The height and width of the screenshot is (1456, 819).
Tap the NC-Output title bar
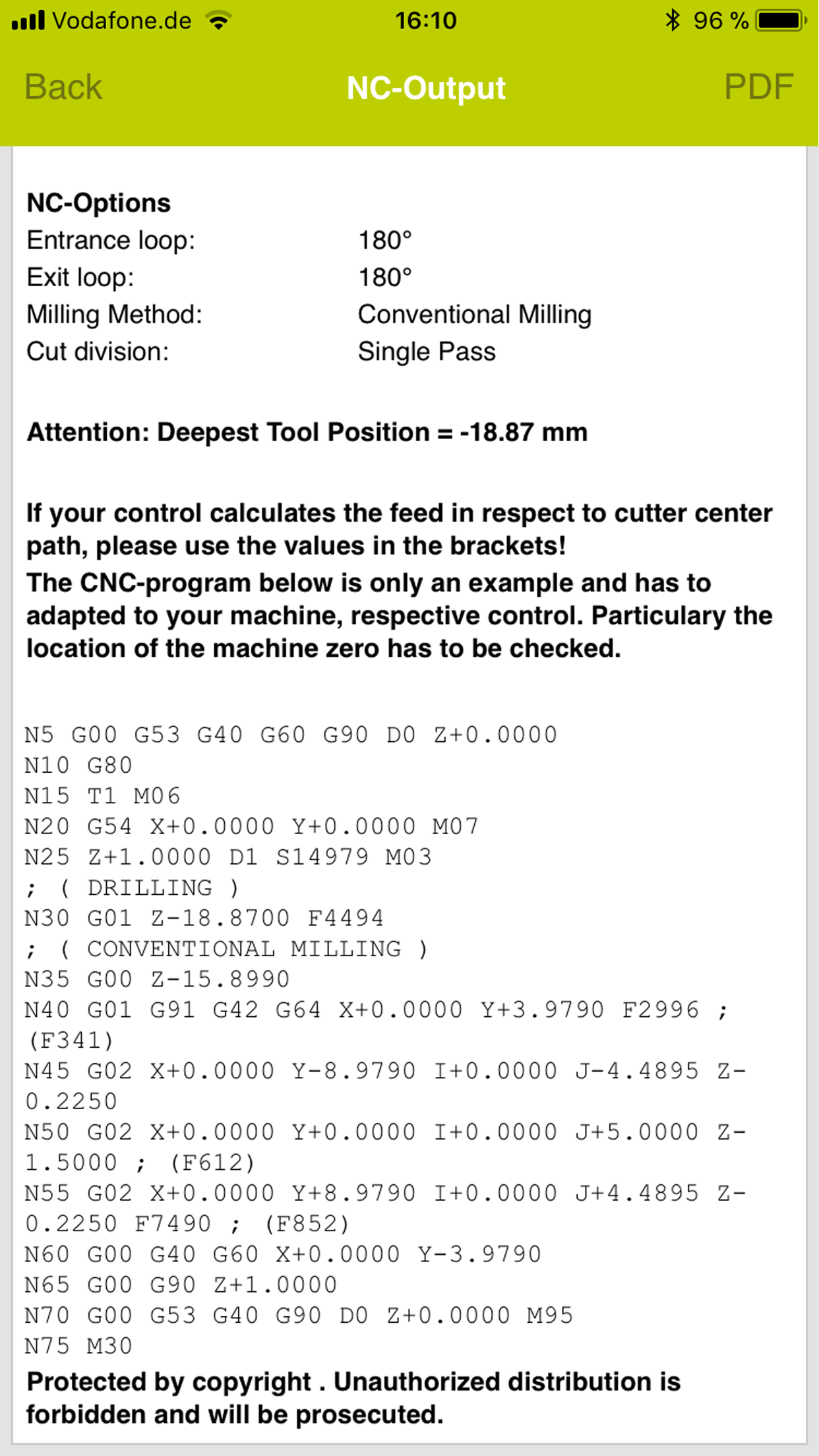(x=426, y=88)
